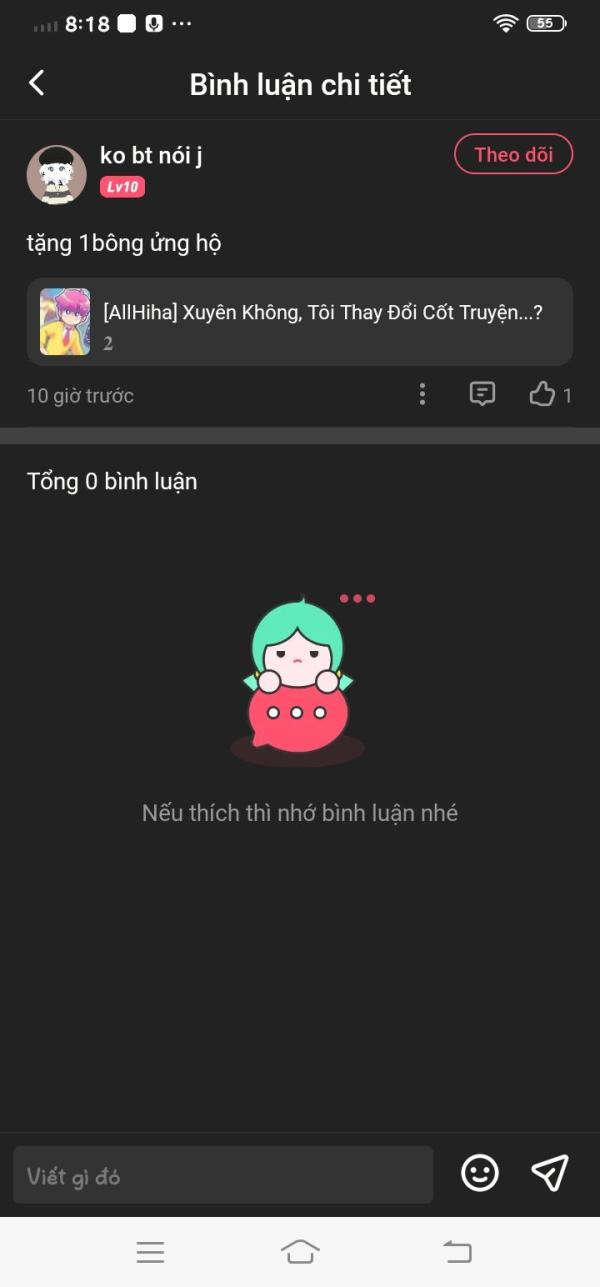Go to the system home screen

click(300, 1251)
